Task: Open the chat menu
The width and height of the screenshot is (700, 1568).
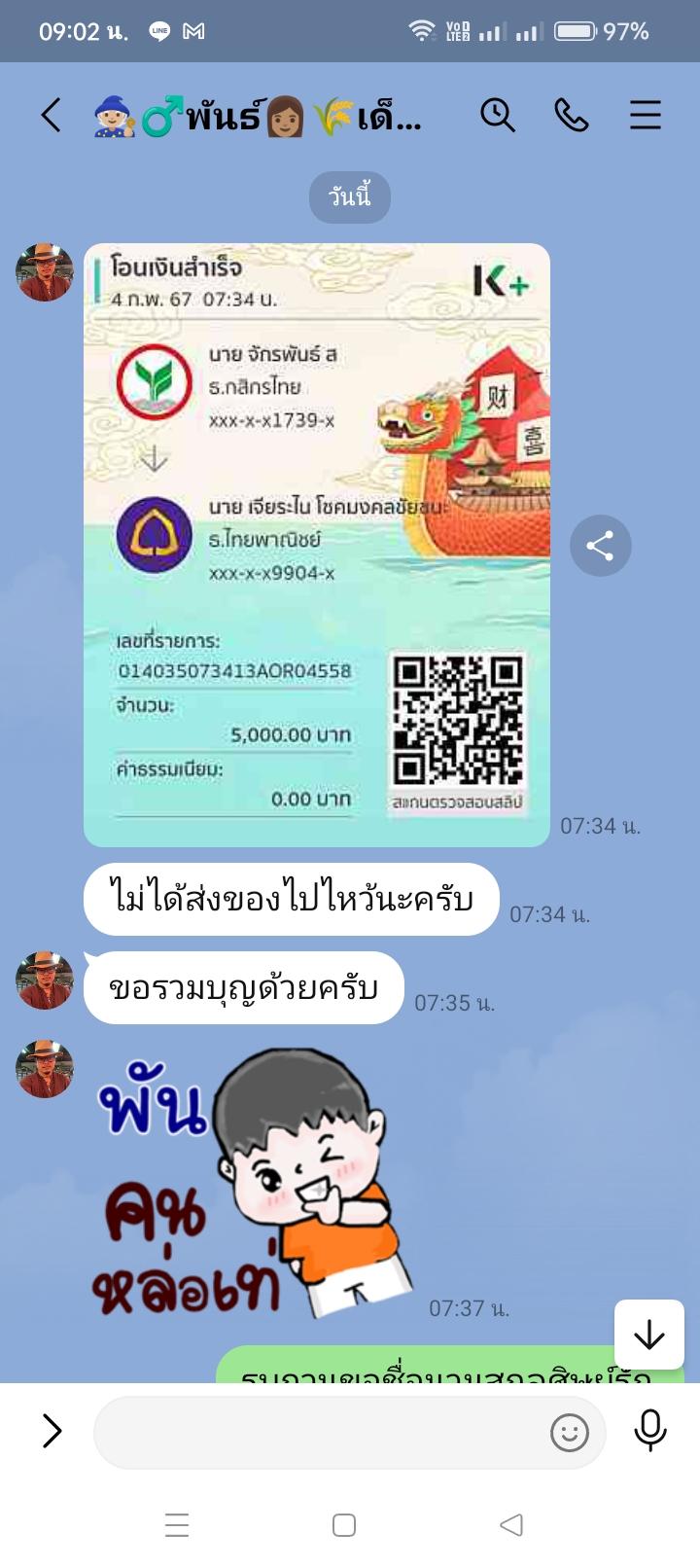Action: coord(645,116)
